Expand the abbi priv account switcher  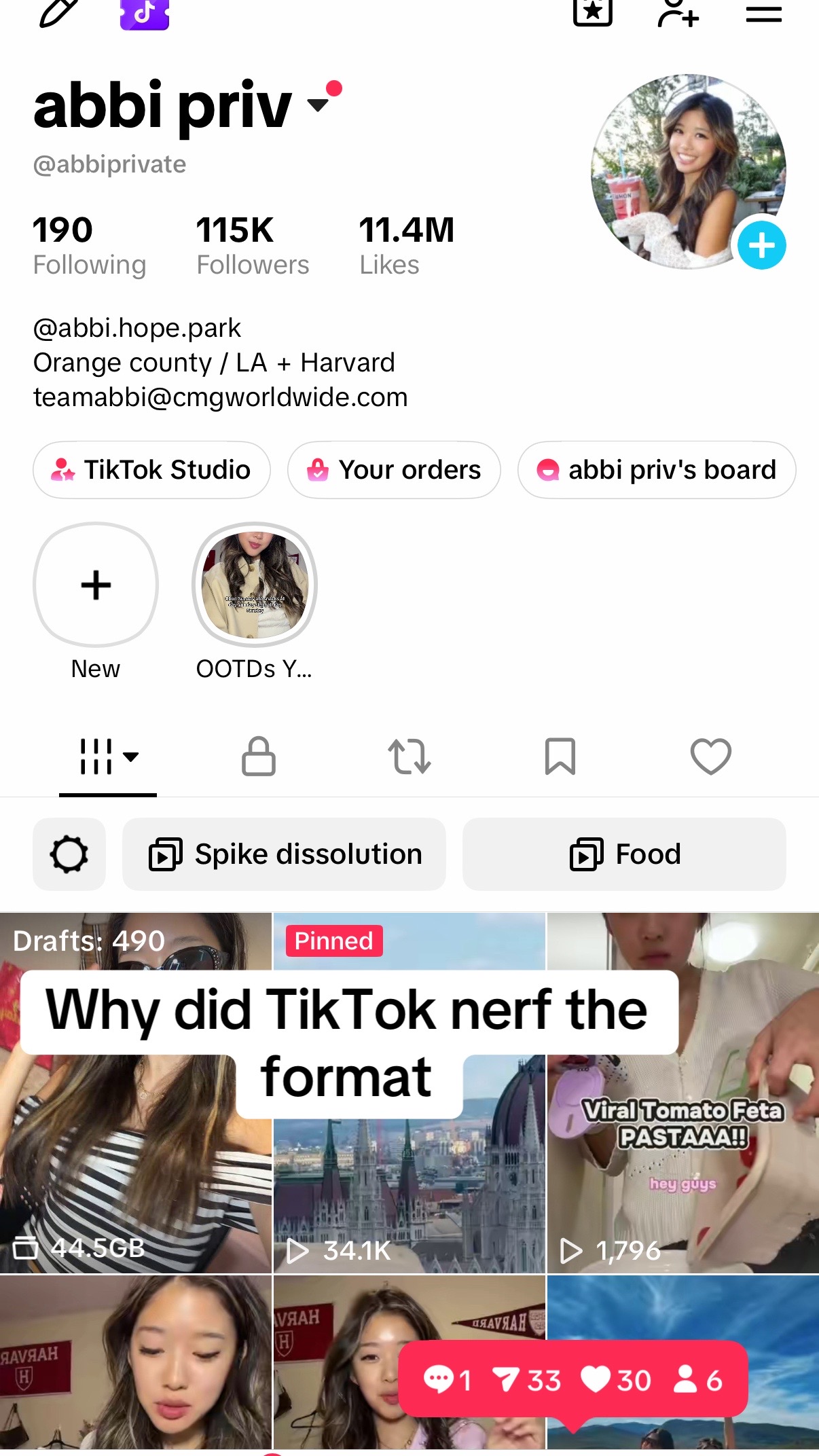(x=317, y=105)
